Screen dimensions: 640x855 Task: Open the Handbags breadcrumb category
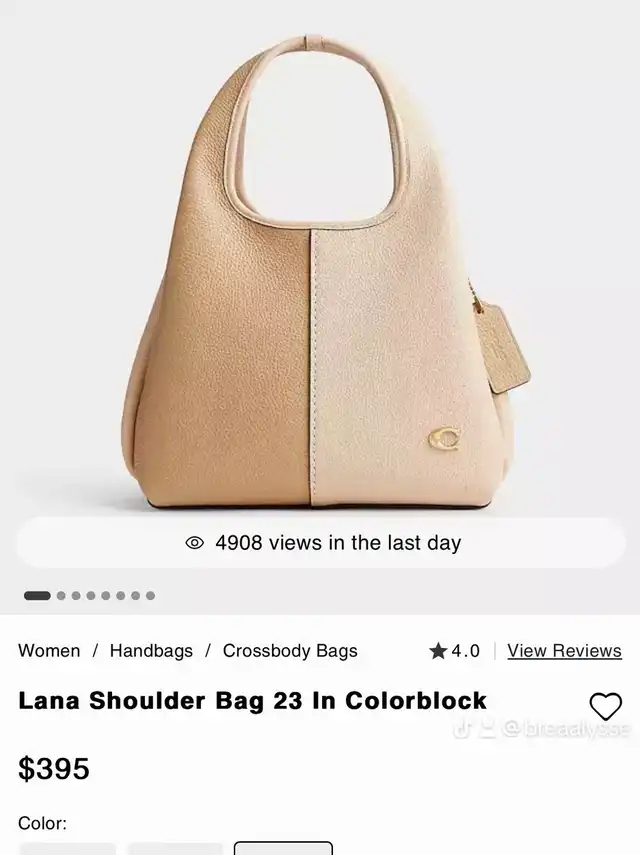click(151, 651)
